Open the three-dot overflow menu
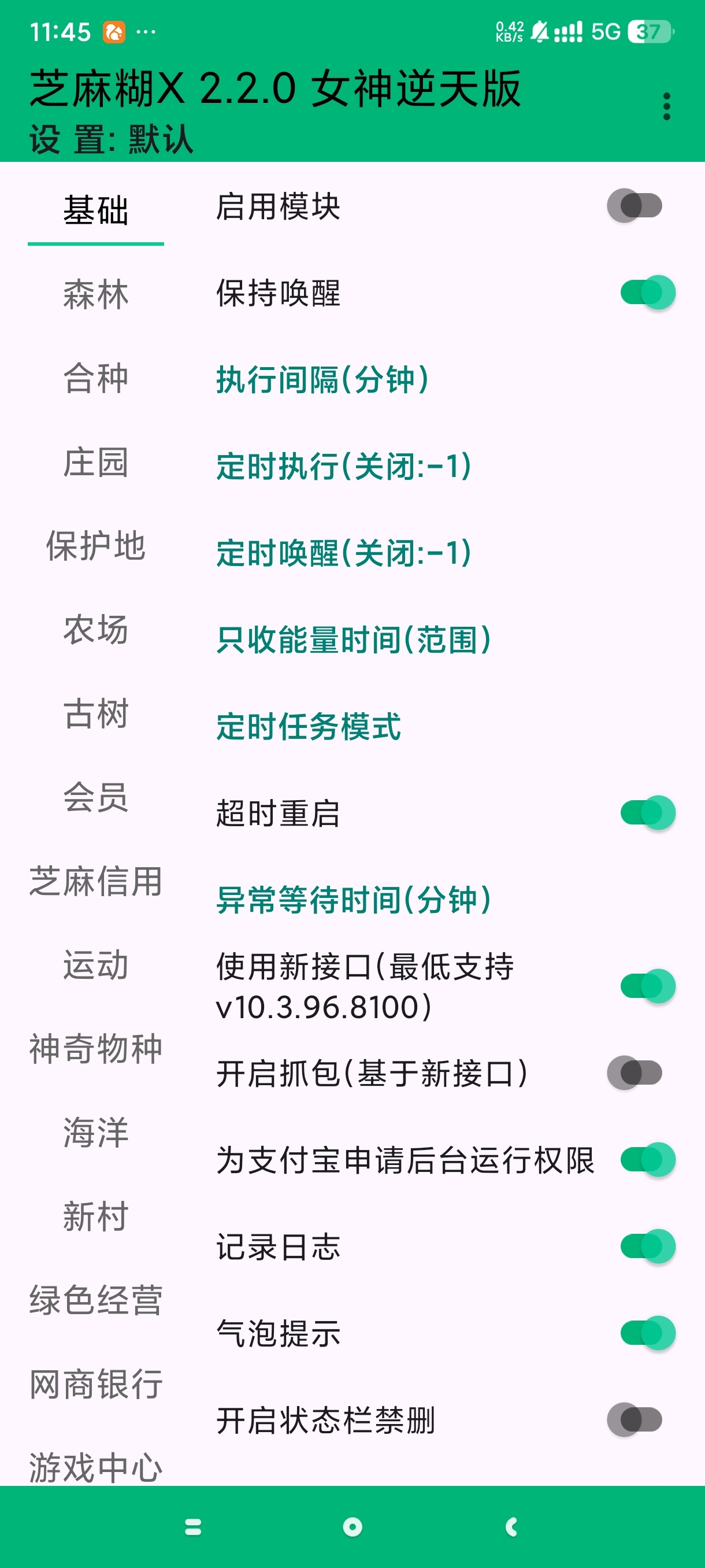This screenshot has height=1568, width=705. pos(666,106)
